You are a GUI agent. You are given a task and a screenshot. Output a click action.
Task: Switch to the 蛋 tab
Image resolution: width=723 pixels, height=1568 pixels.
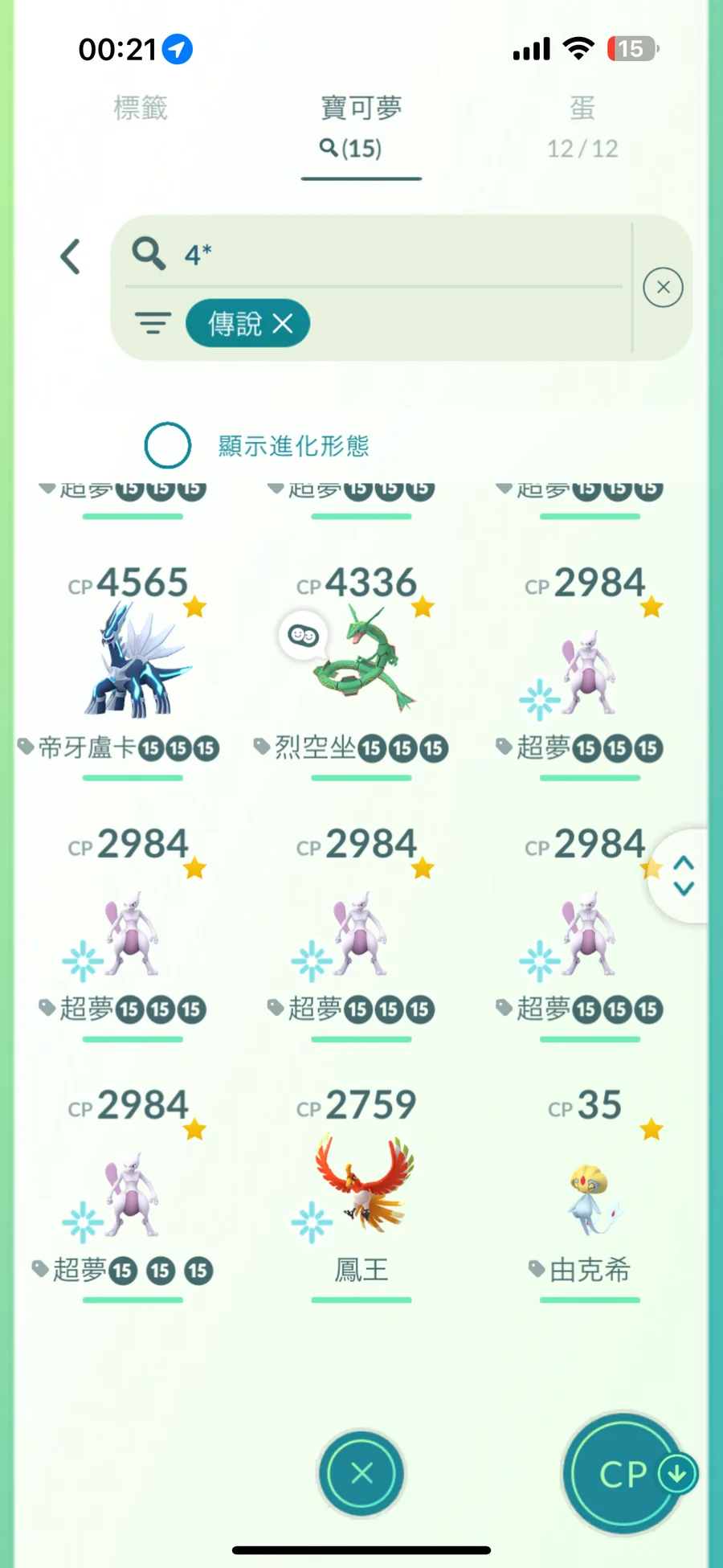coord(582,126)
